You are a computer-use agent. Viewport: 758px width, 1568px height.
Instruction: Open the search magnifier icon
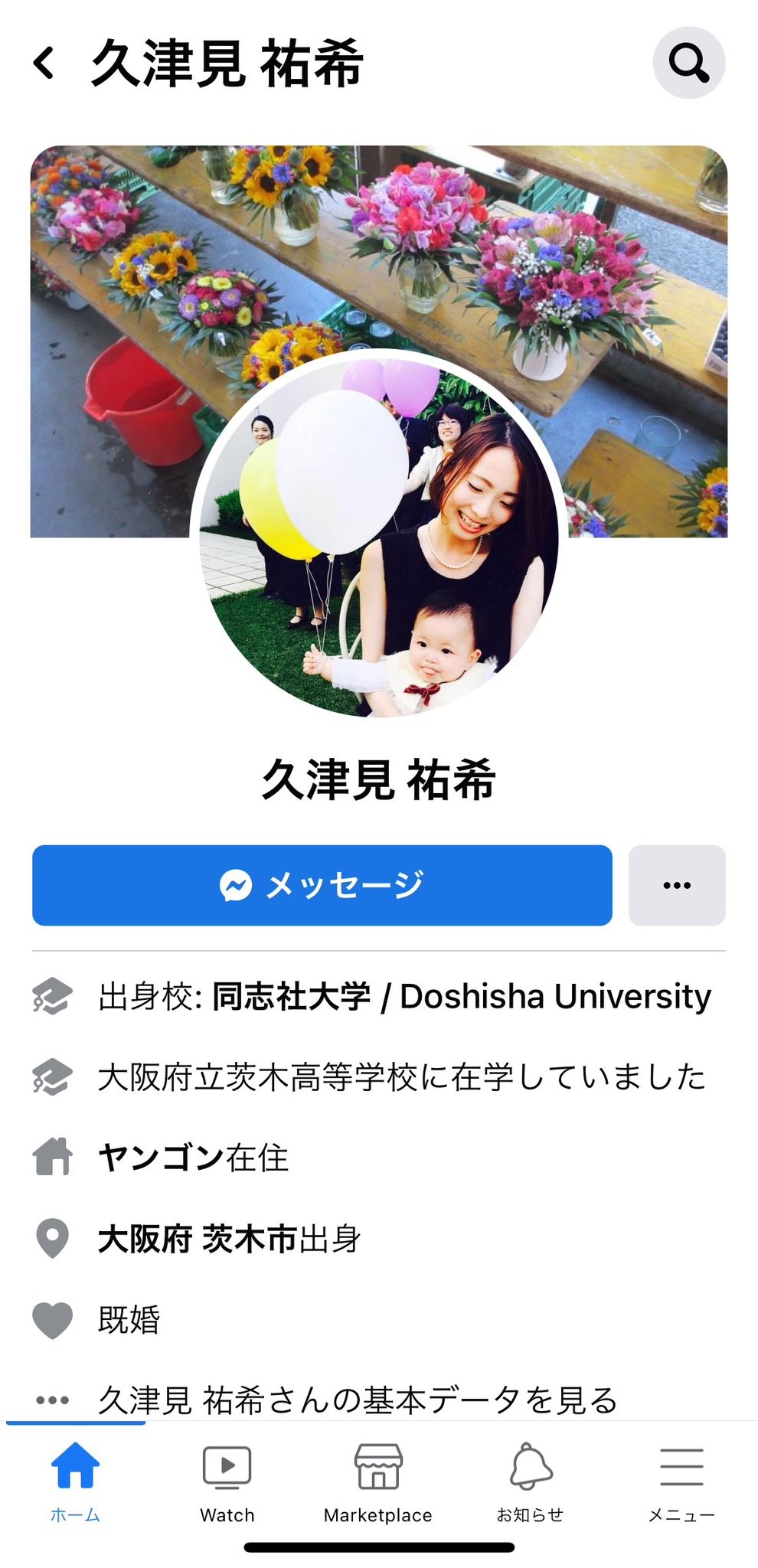[x=688, y=63]
